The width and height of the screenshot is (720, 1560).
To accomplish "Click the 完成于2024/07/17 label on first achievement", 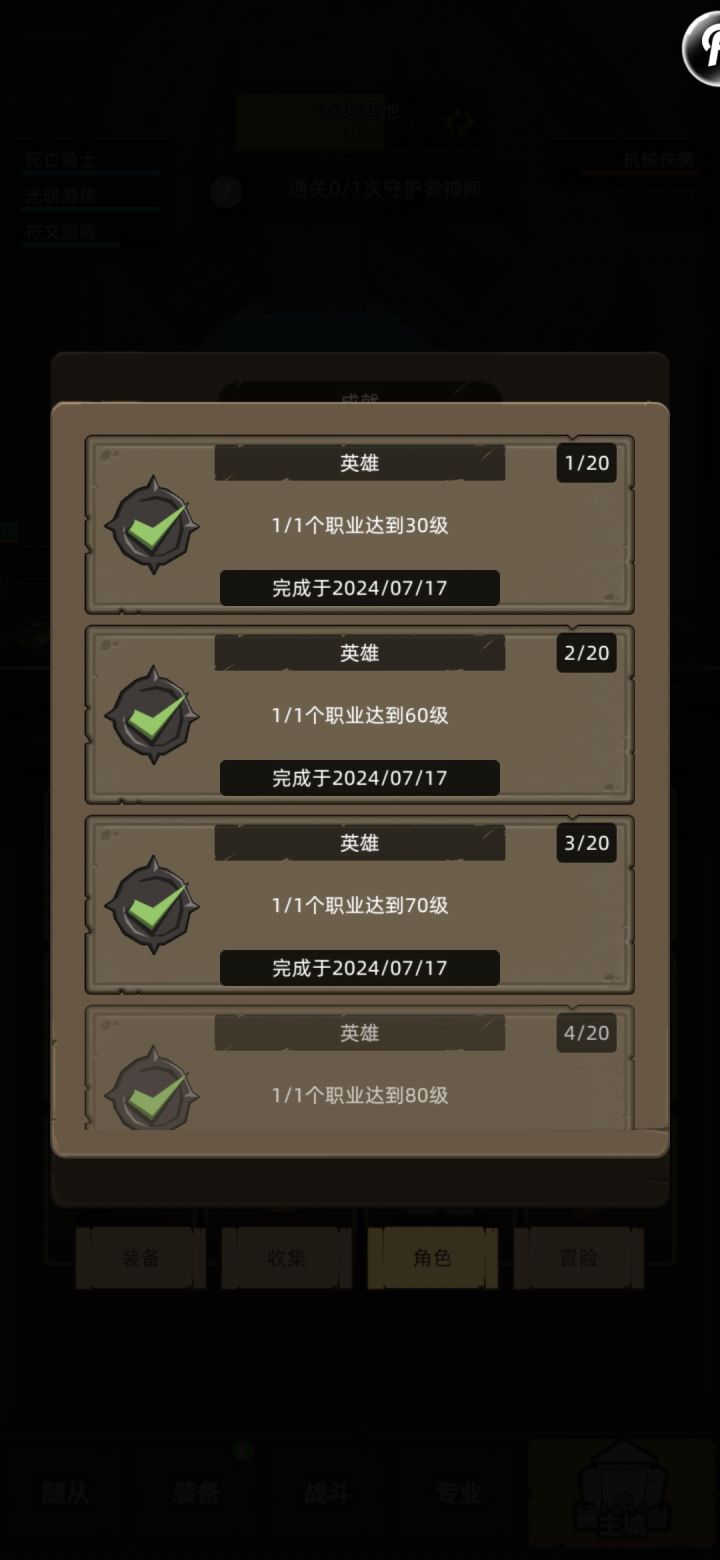I will (x=359, y=587).
